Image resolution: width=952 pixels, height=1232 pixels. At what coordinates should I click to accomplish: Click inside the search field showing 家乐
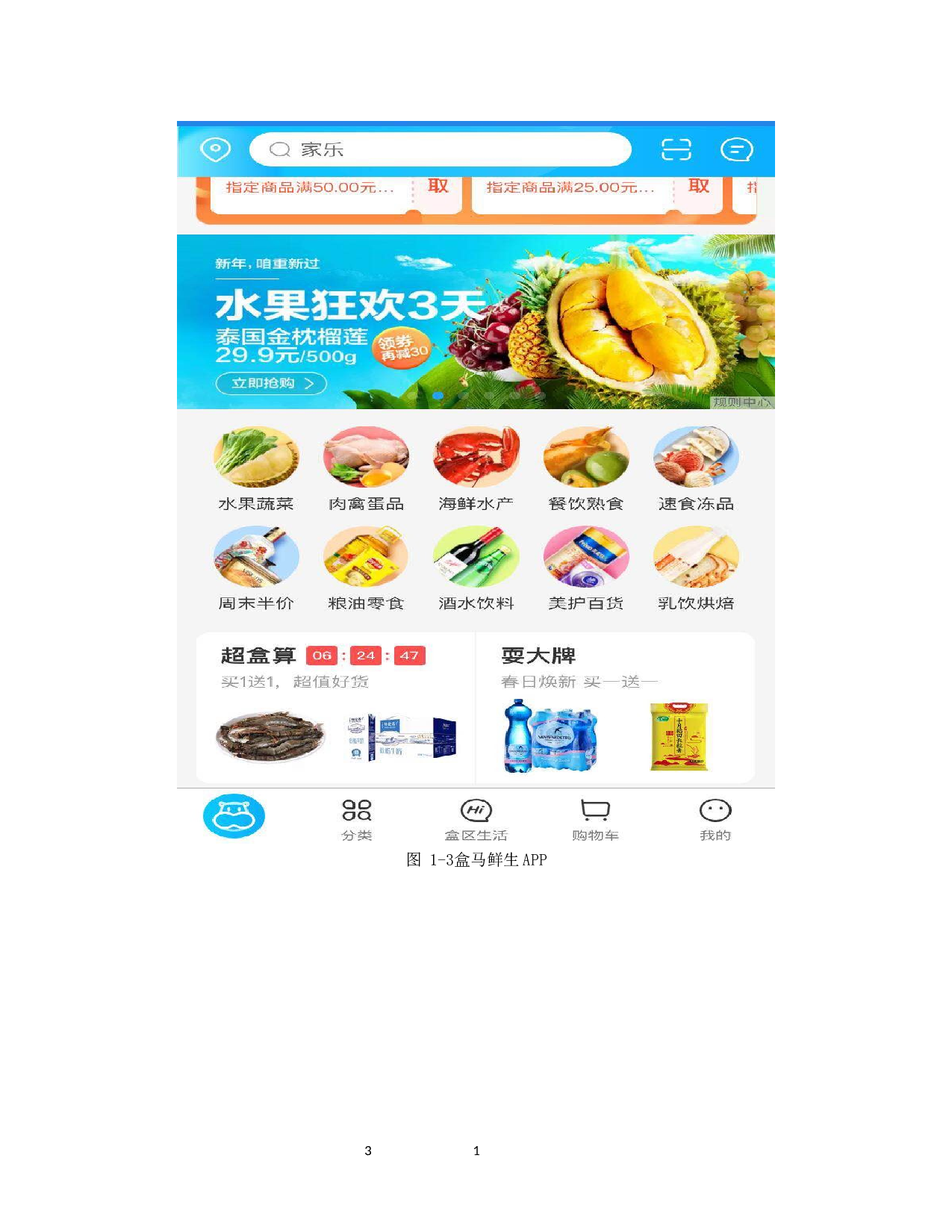442,149
